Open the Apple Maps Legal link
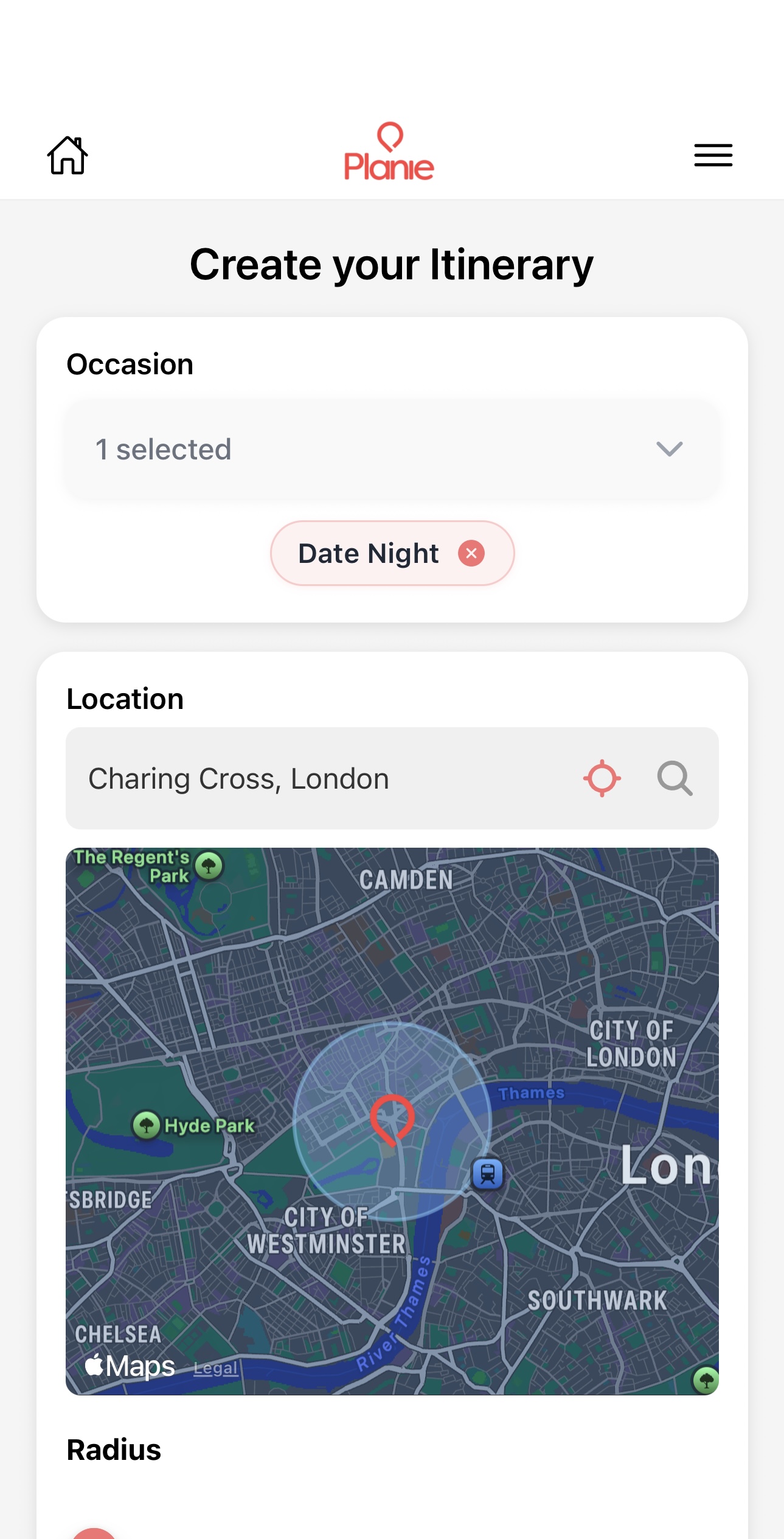The width and height of the screenshot is (784, 1539). pos(215,1368)
